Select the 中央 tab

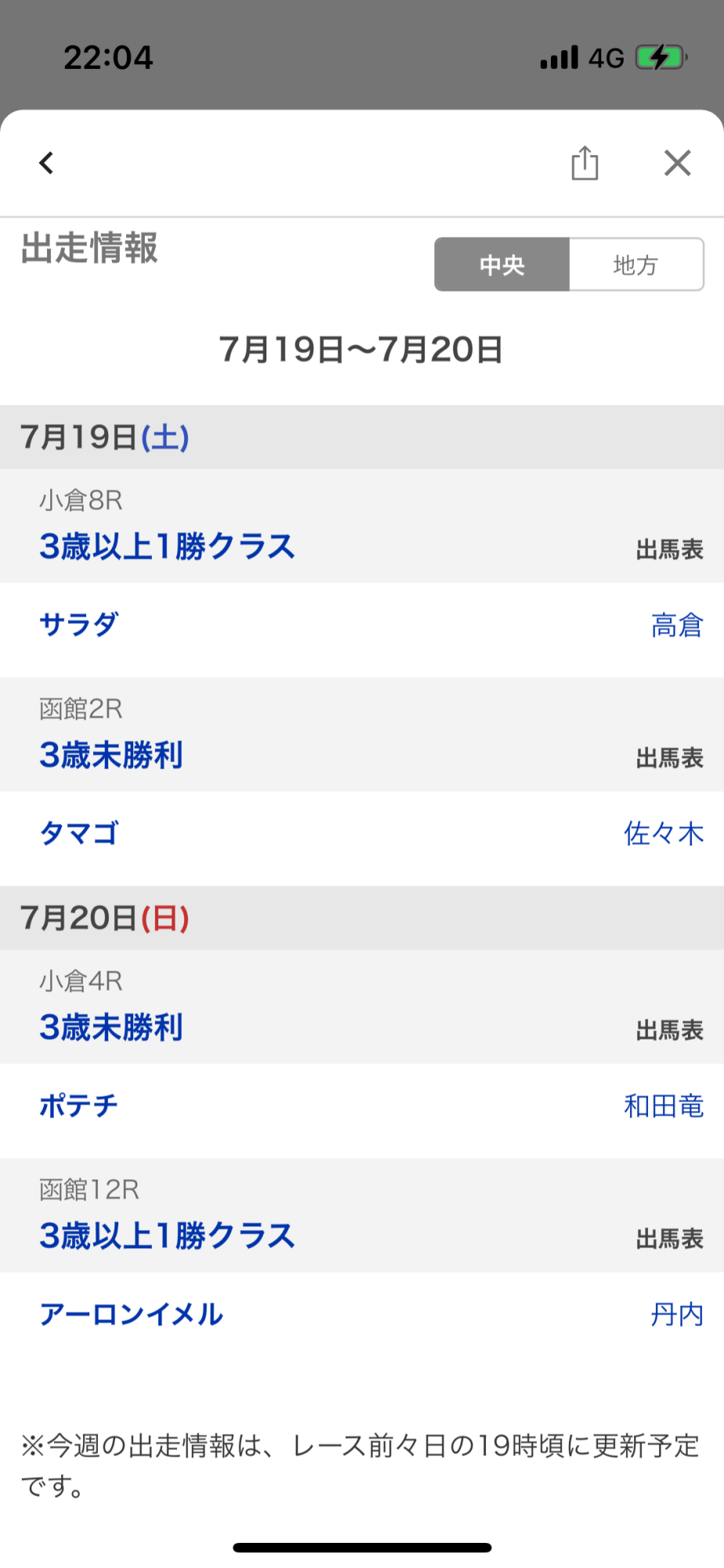[x=502, y=265]
